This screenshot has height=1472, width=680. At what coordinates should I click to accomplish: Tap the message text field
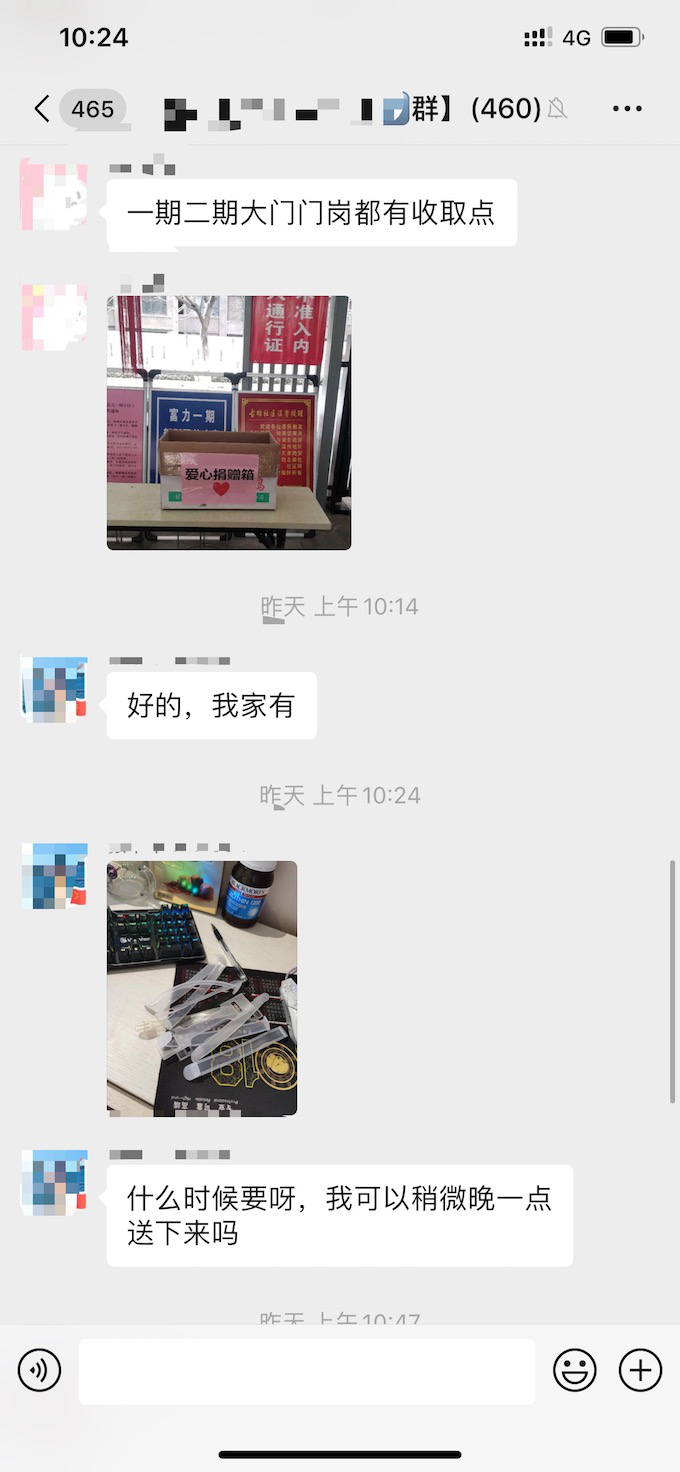(307, 1371)
